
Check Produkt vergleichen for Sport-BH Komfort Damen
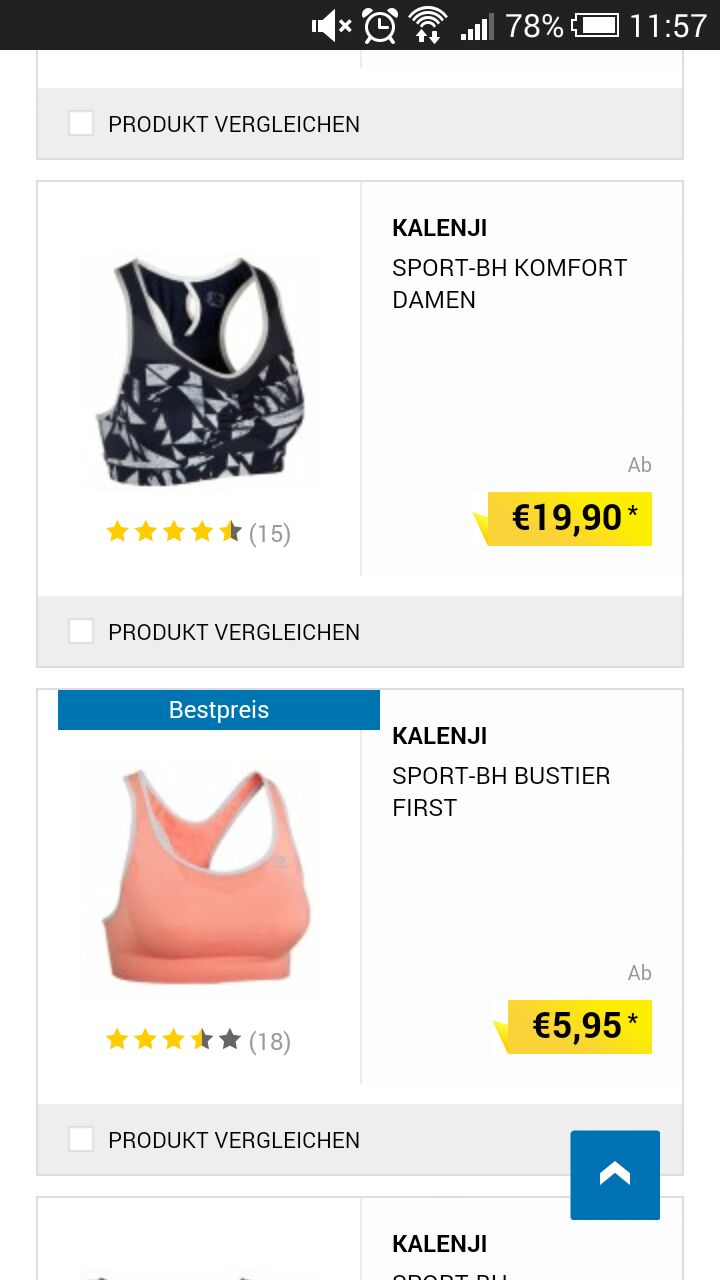click(81, 631)
